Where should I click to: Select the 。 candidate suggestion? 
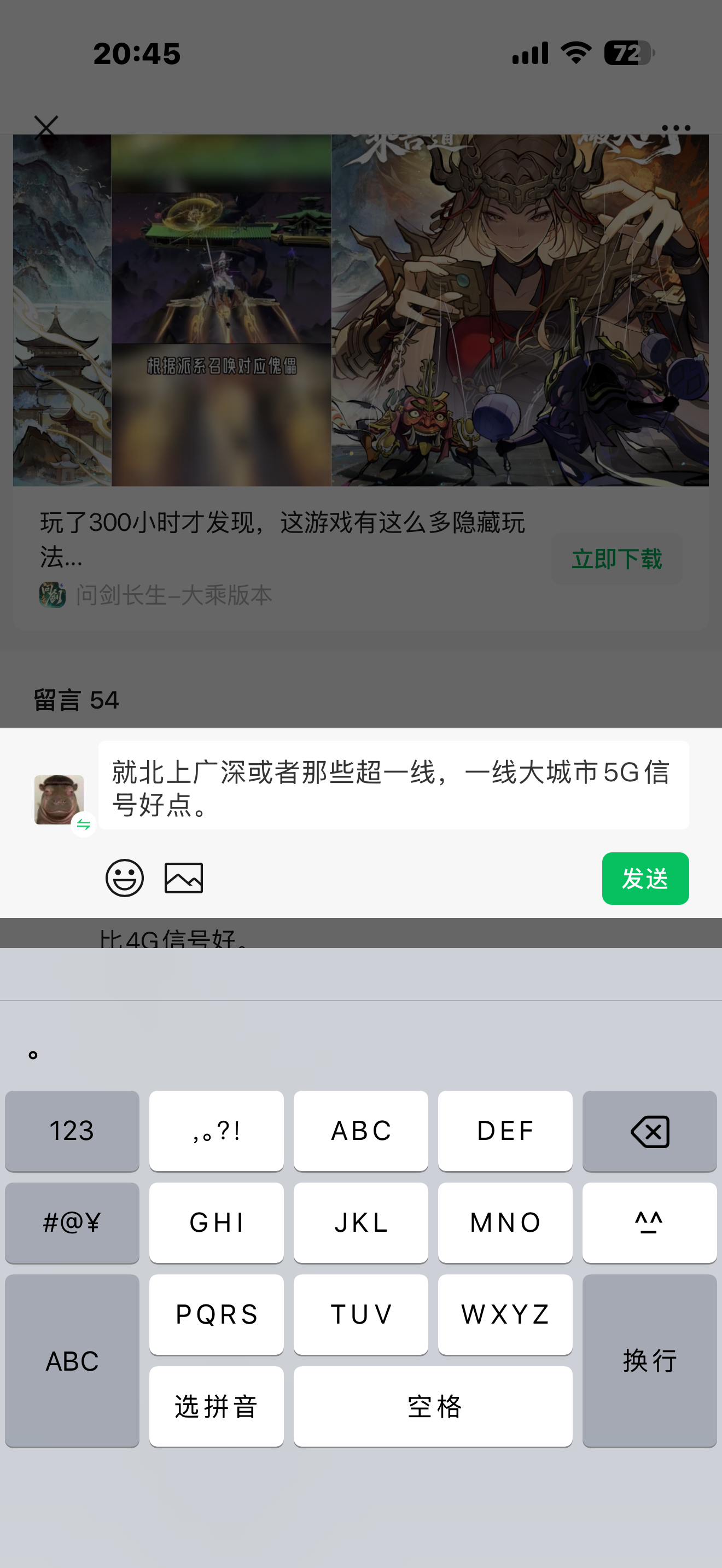click(33, 1055)
